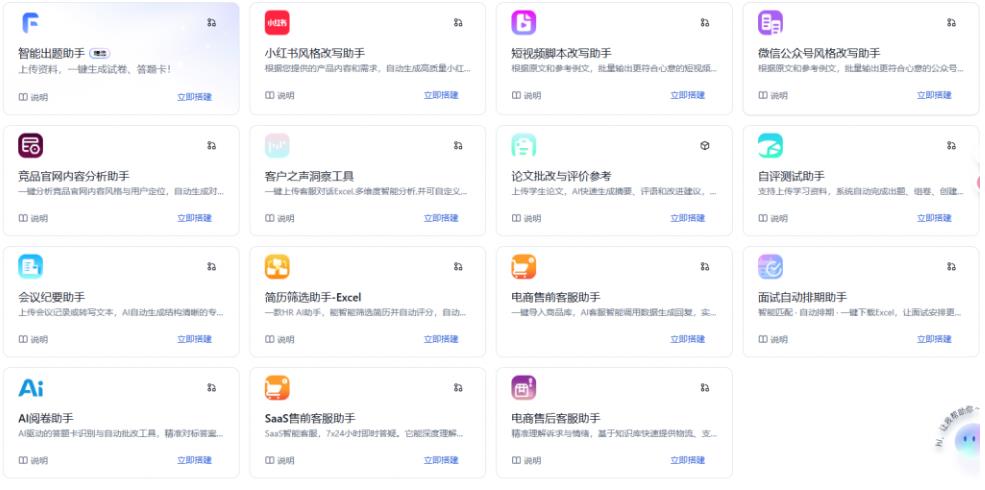Tap 立即搭建 for 电商售后客服助手
Image resolution: width=985 pixels, height=490 pixels.
687,460
